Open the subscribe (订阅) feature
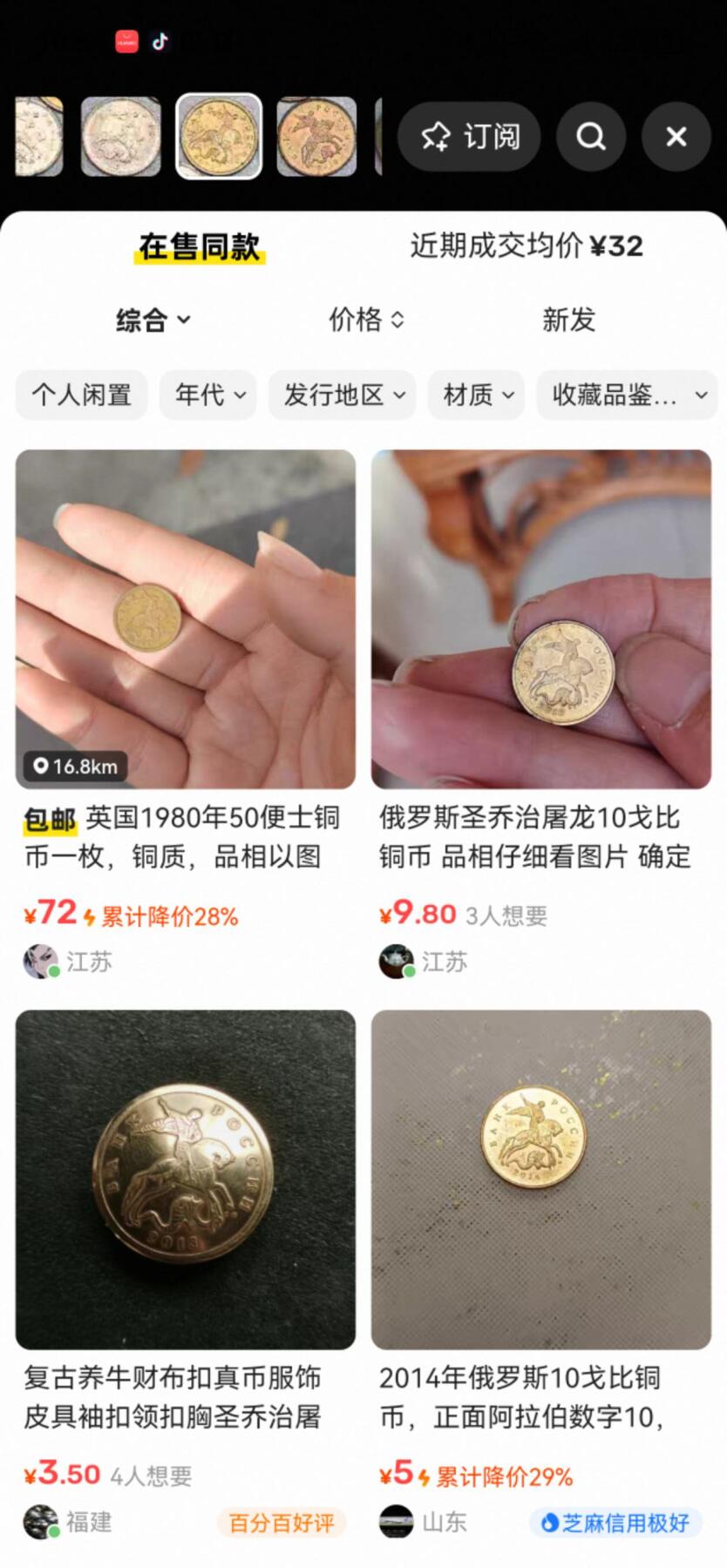Viewport: 727px width, 1568px height. click(x=469, y=137)
